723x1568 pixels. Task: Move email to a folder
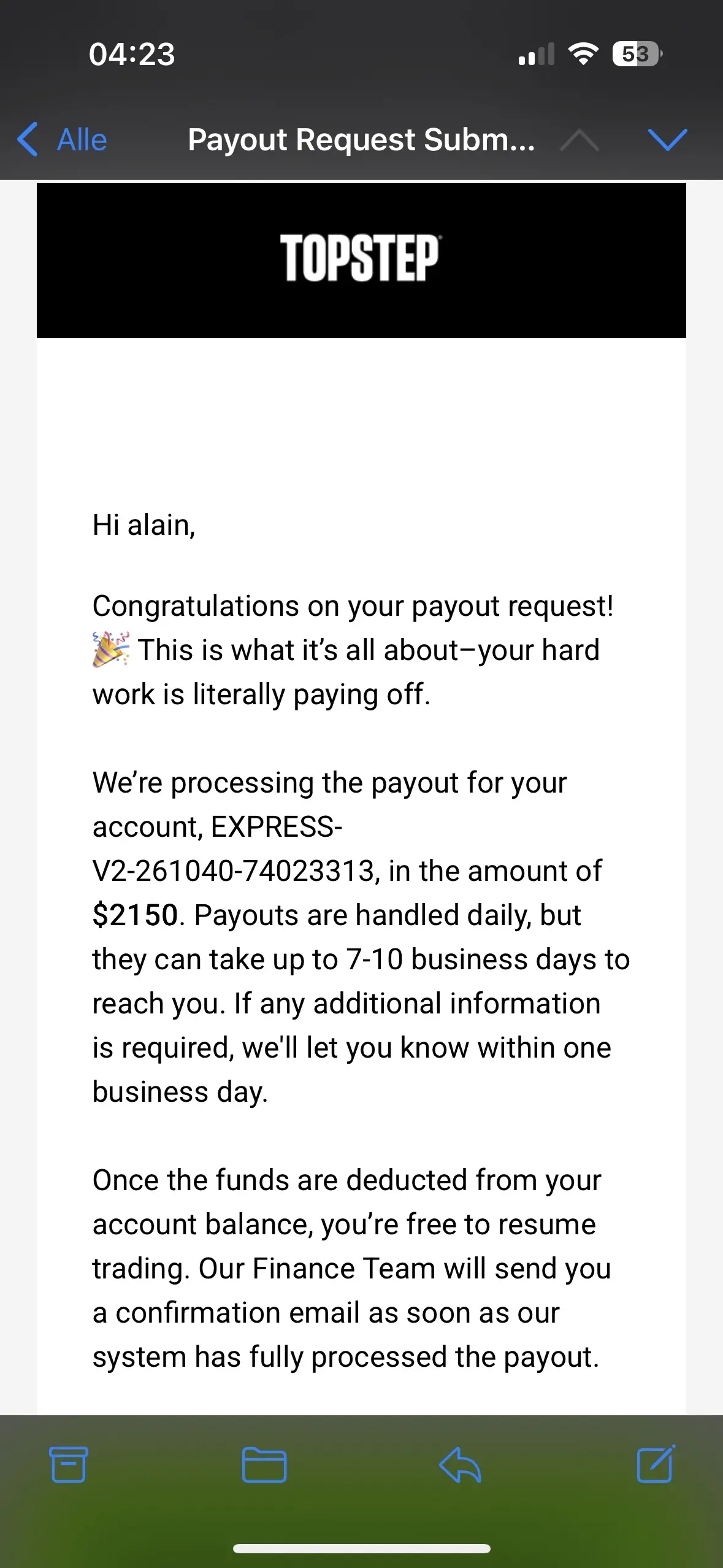264,1464
